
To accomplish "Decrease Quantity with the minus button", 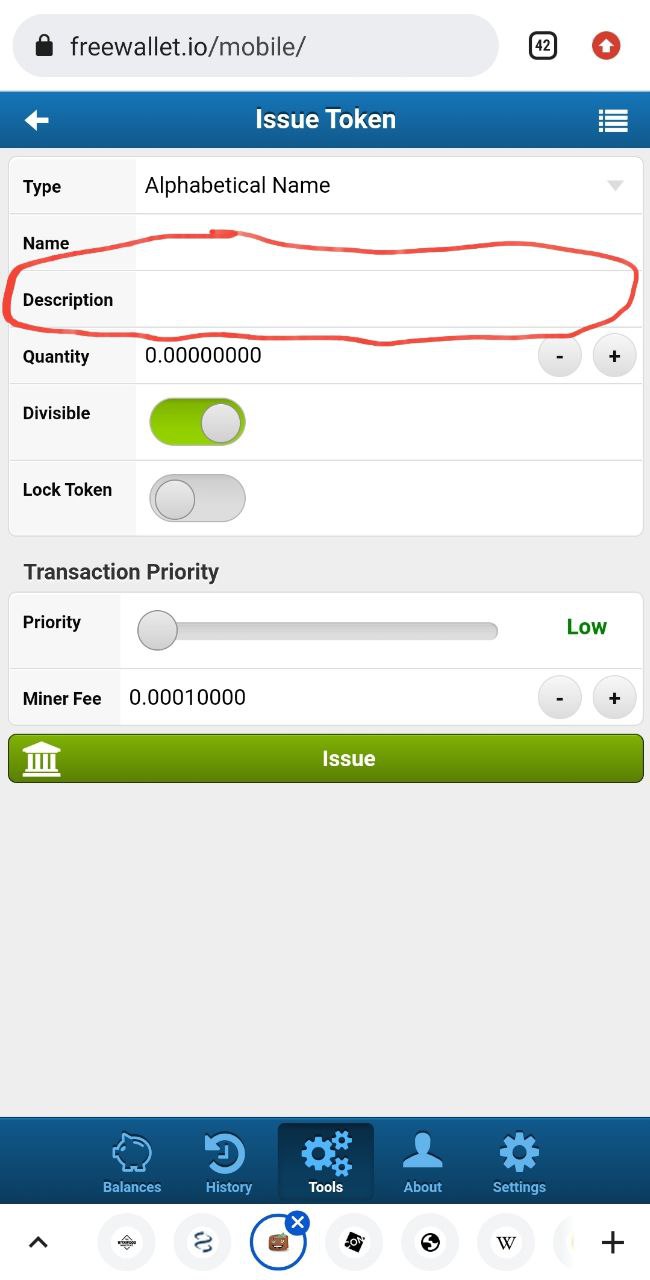I will click(560, 356).
